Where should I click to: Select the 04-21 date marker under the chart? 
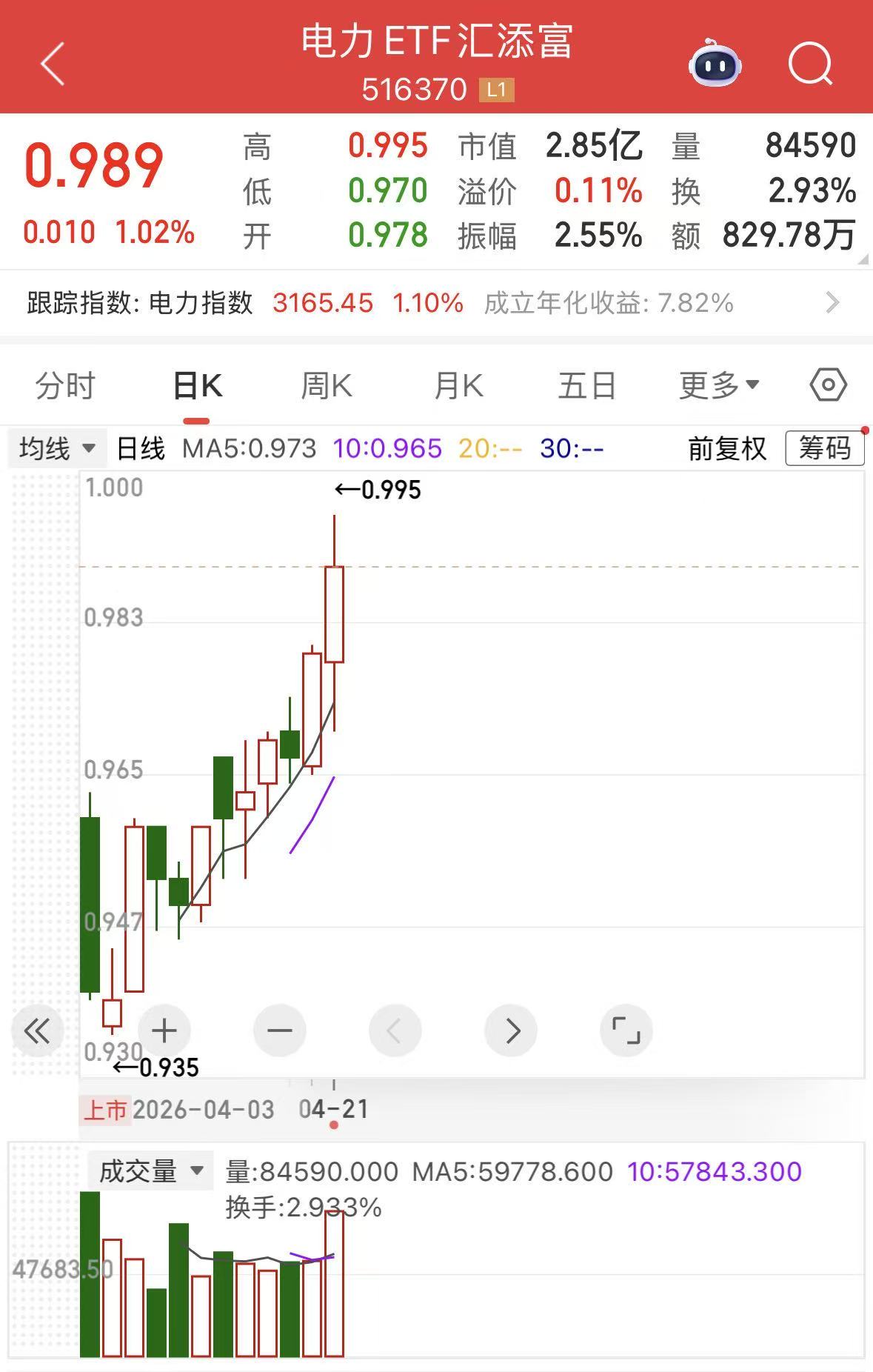click(334, 1109)
